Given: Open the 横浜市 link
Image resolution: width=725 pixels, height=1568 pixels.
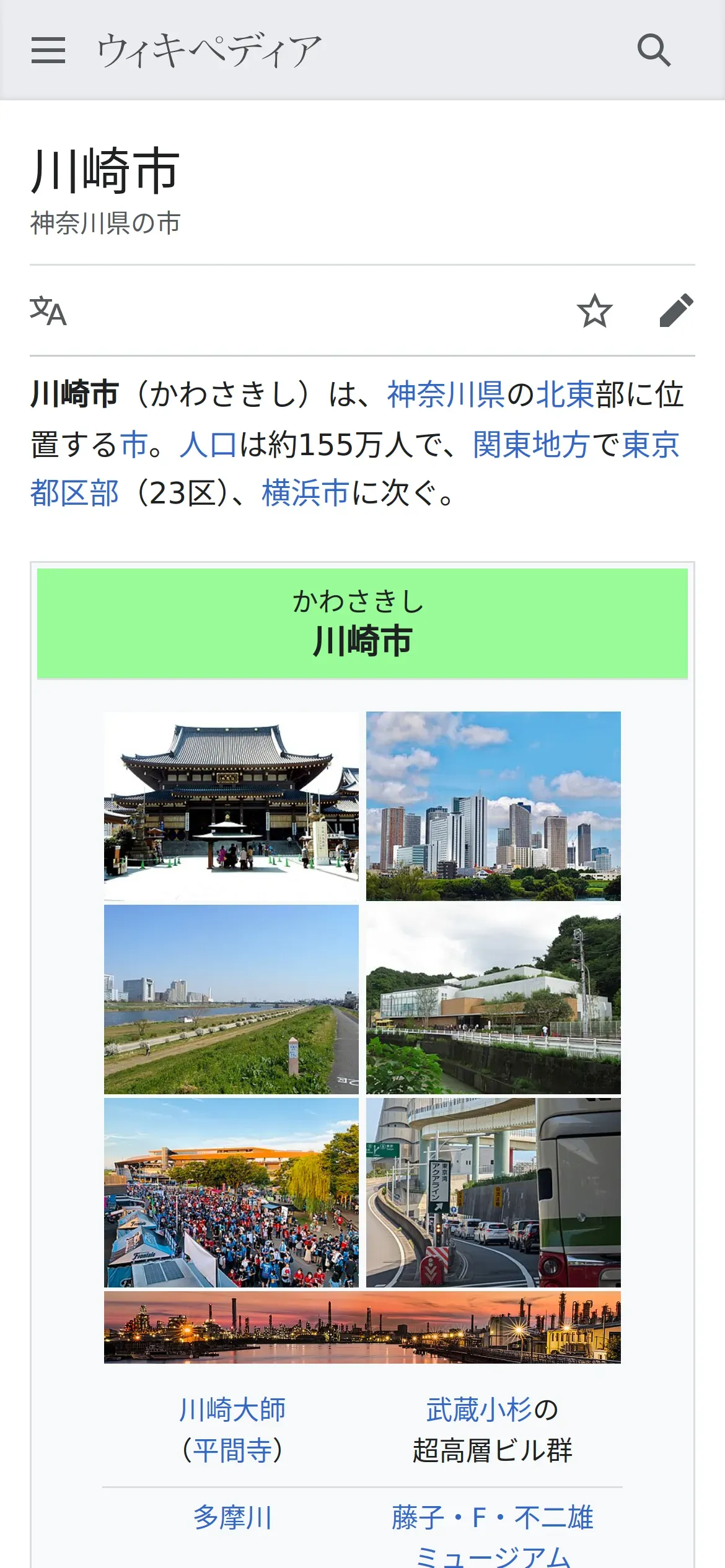Looking at the screenshot, I should [x=305, y=494].
